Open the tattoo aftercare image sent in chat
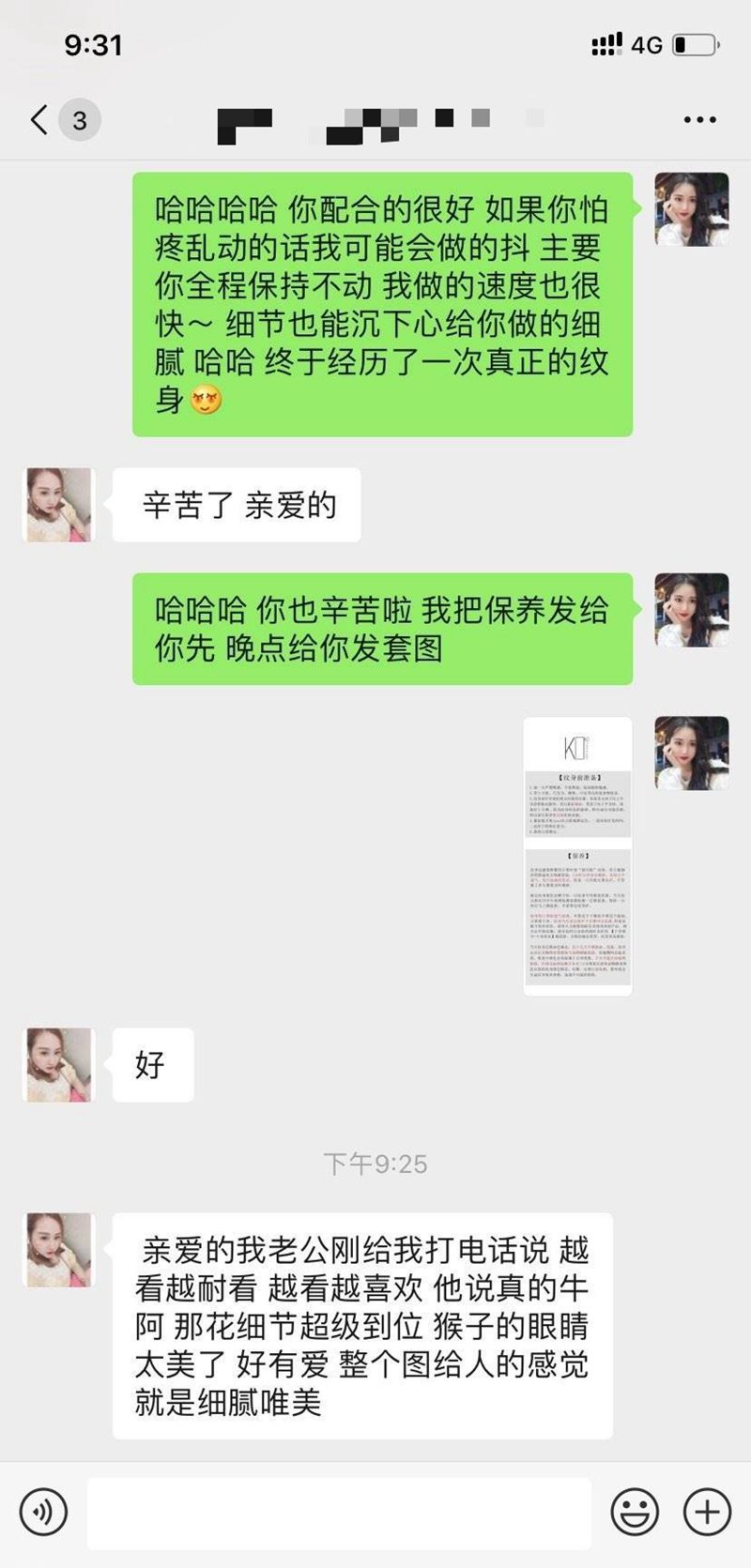The height and width of the screenshot is (1568, 751). point(577,855)
